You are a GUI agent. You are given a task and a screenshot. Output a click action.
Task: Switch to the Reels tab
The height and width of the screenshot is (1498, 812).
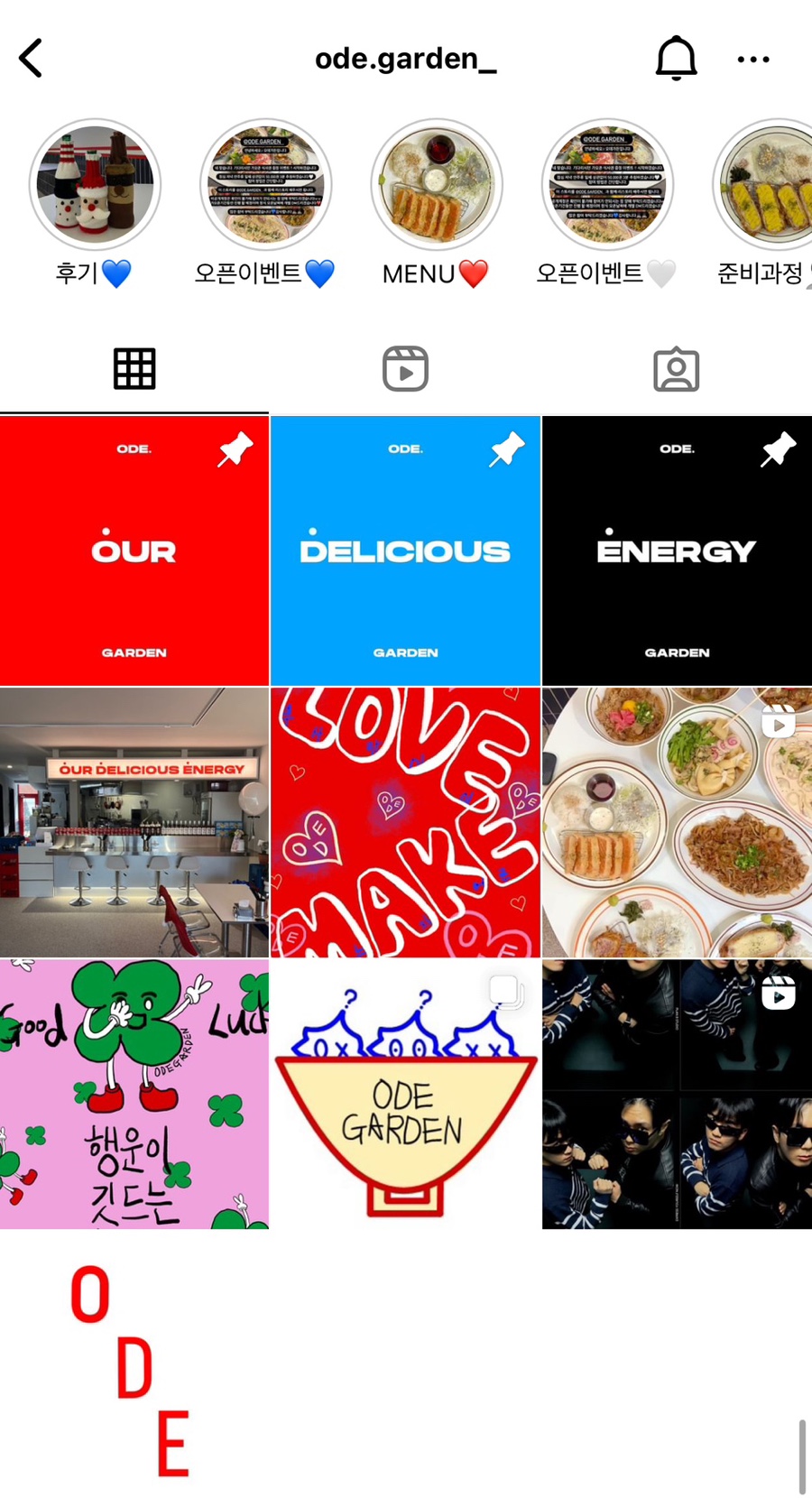pos(405,369)
